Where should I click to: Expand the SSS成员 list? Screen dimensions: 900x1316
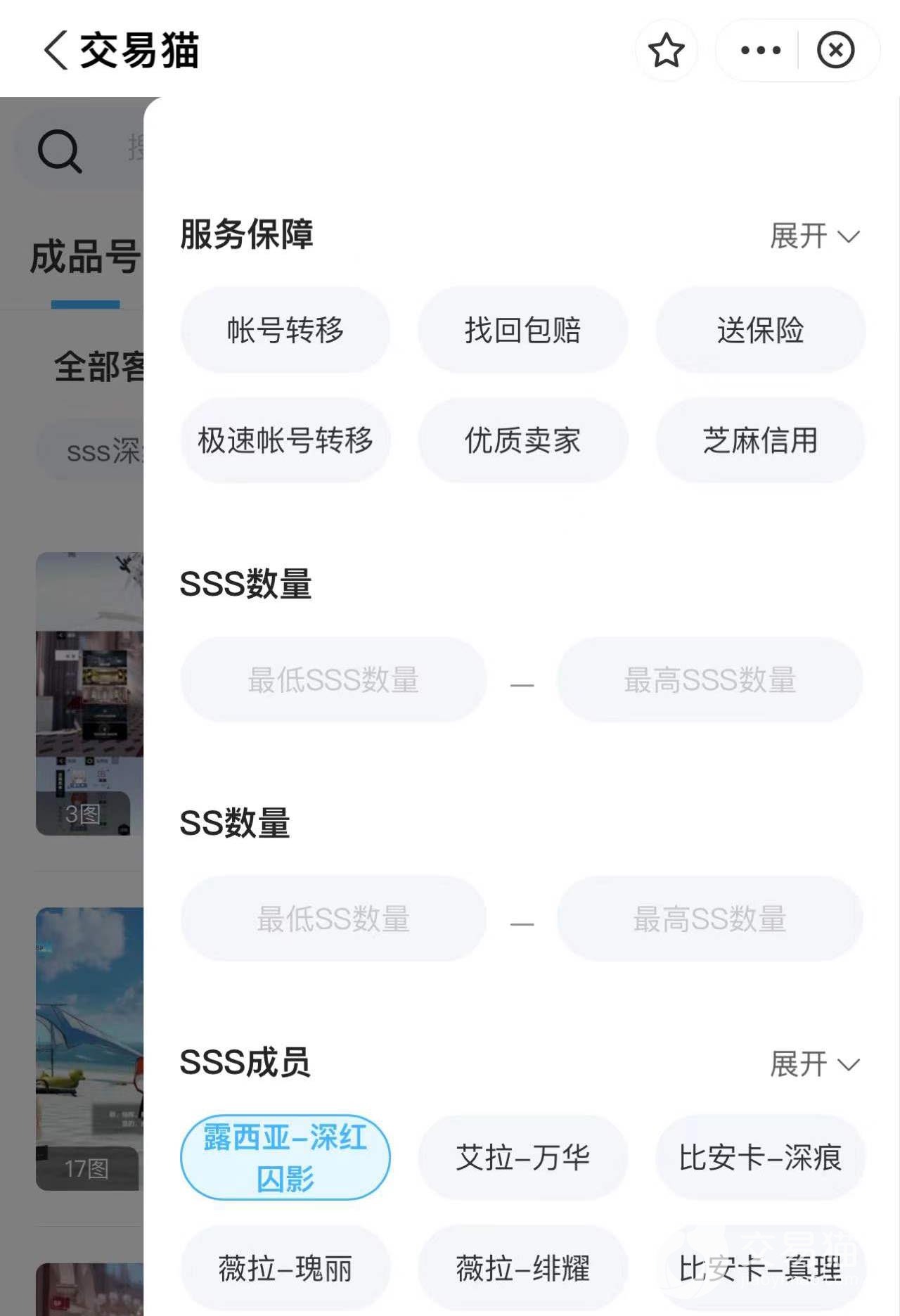click(x=814, y=1064)
